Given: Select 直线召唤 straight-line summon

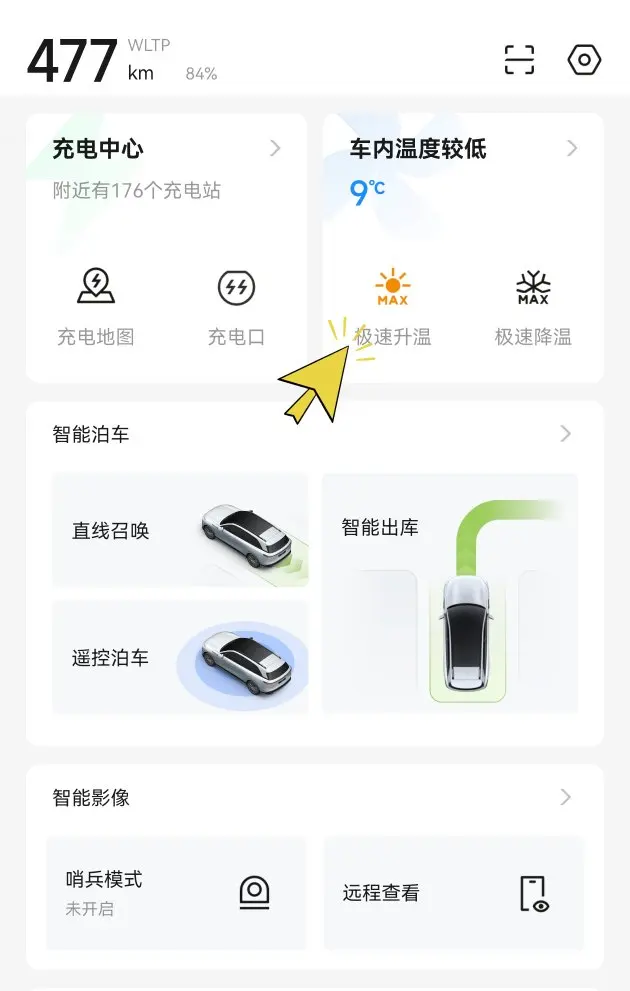Looking at the screenshot, I should coord(180,530).
